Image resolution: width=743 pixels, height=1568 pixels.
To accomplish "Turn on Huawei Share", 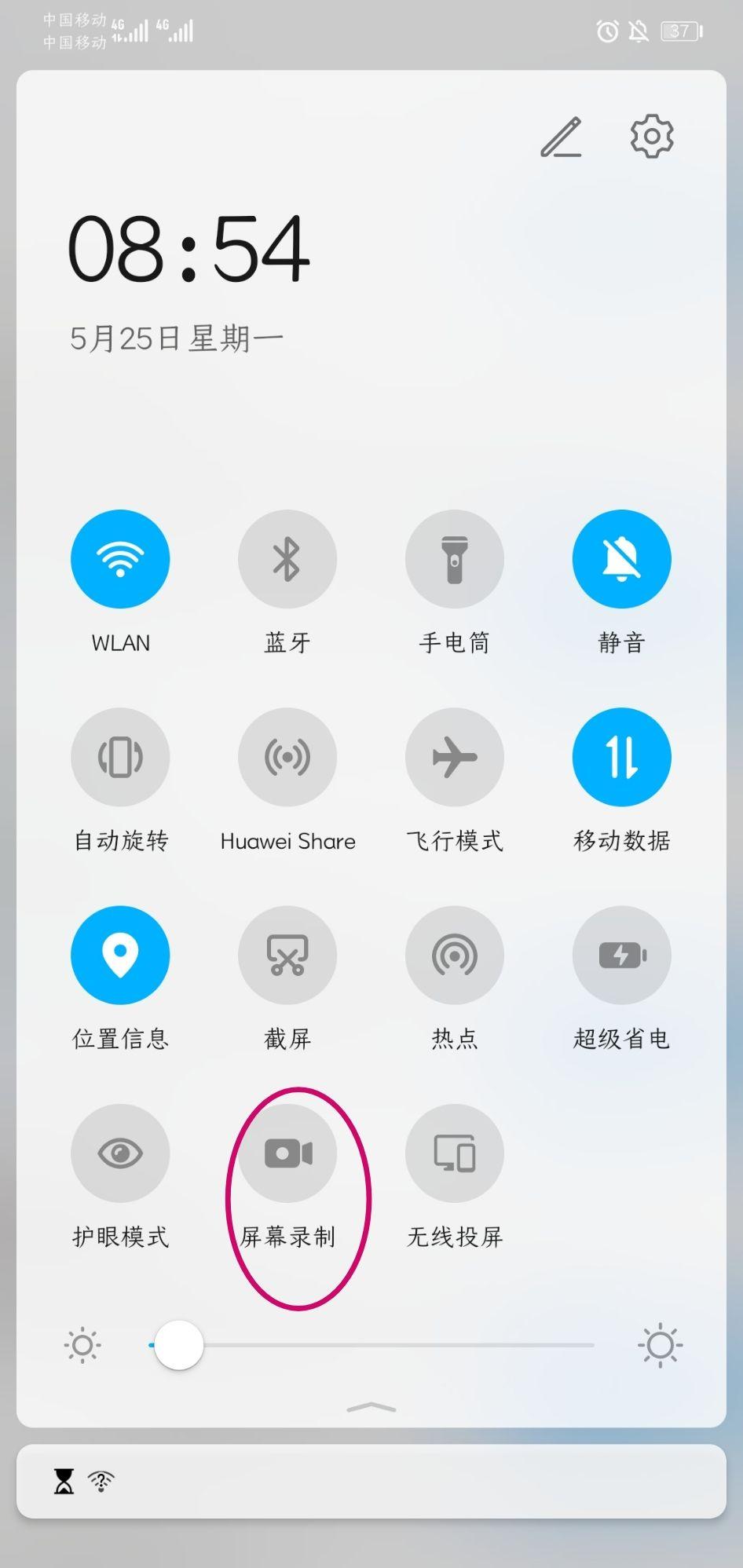I will point(287,757).
